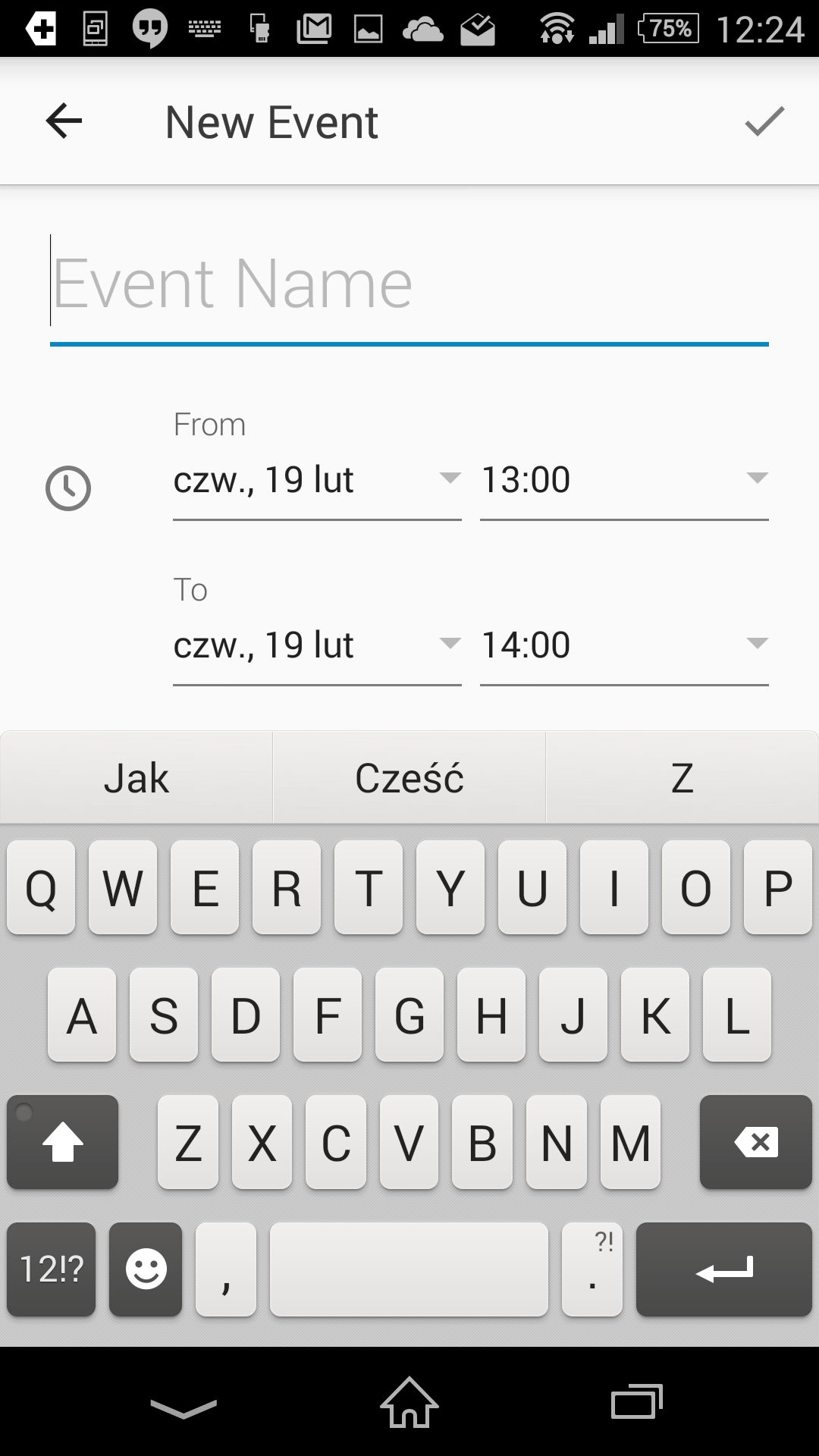This screenshot has width=819, height=1456.
Task: Go back using the arrow icon
Action: tap(64, 121)
